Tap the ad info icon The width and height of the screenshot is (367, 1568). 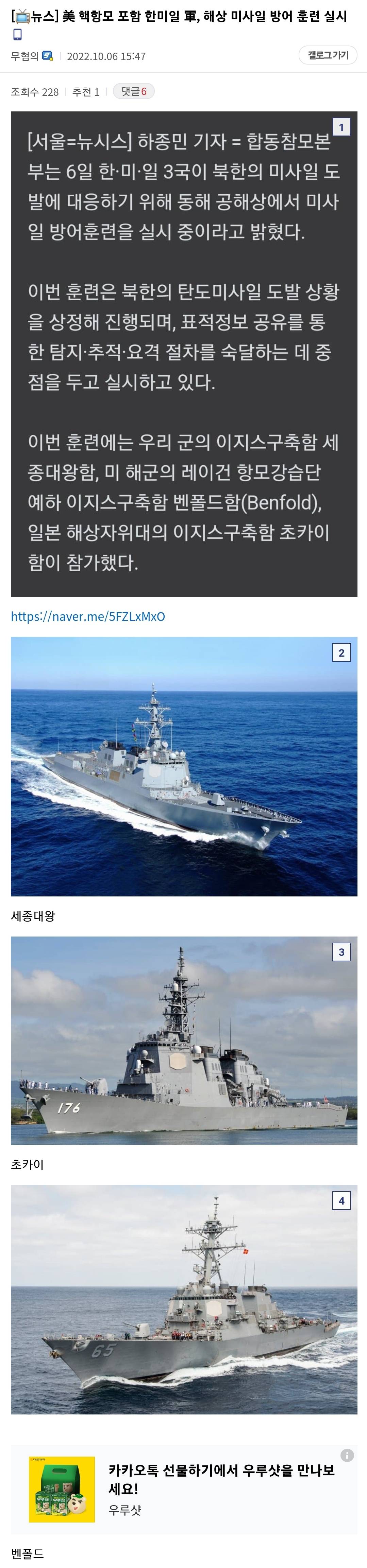347,1455
